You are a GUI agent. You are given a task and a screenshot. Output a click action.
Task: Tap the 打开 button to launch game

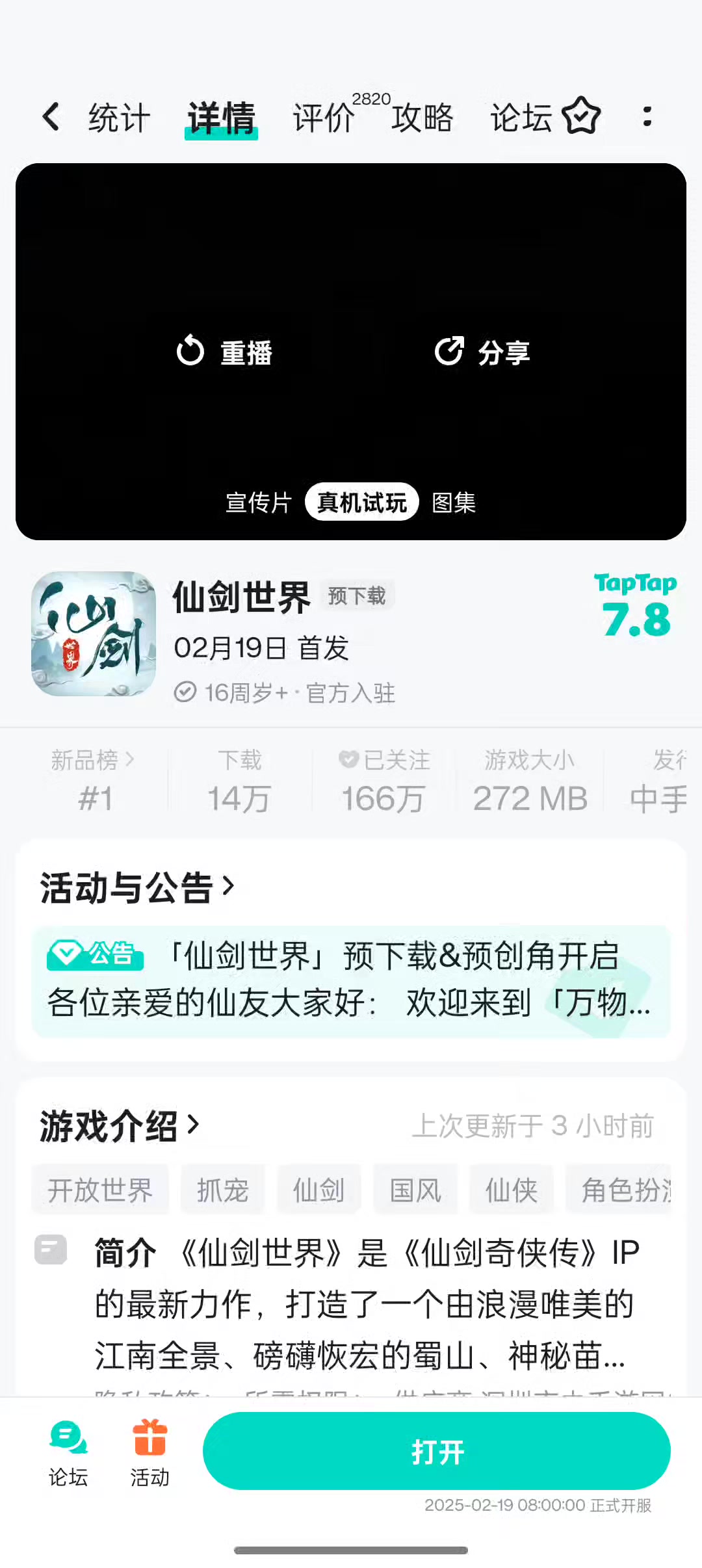tap(437, 1451)
